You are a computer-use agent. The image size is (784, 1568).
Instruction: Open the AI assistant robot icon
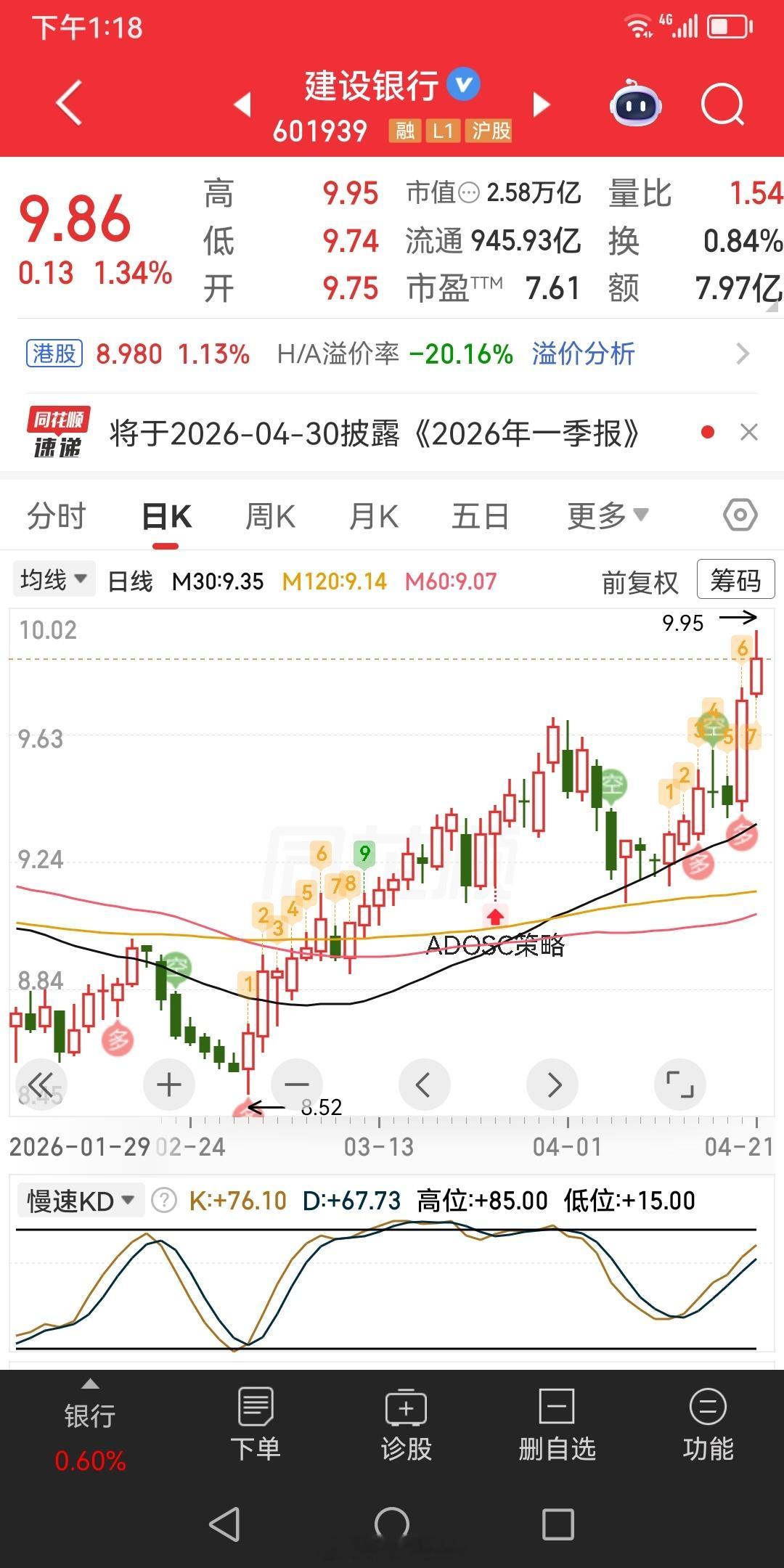(635, 105)
